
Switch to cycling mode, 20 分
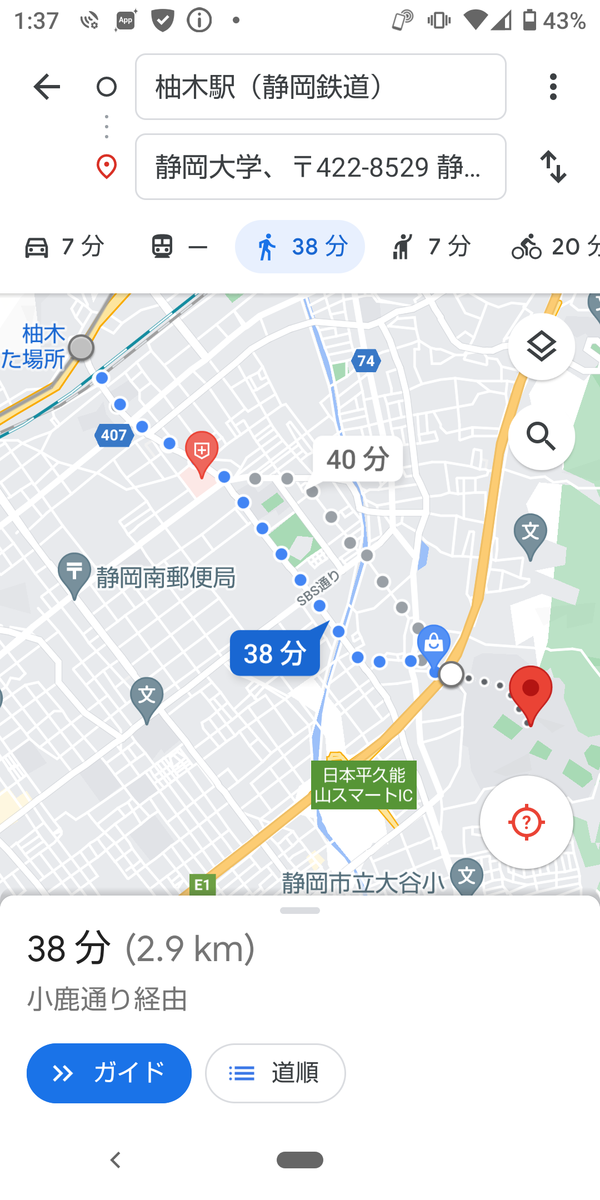click(555, 247)
